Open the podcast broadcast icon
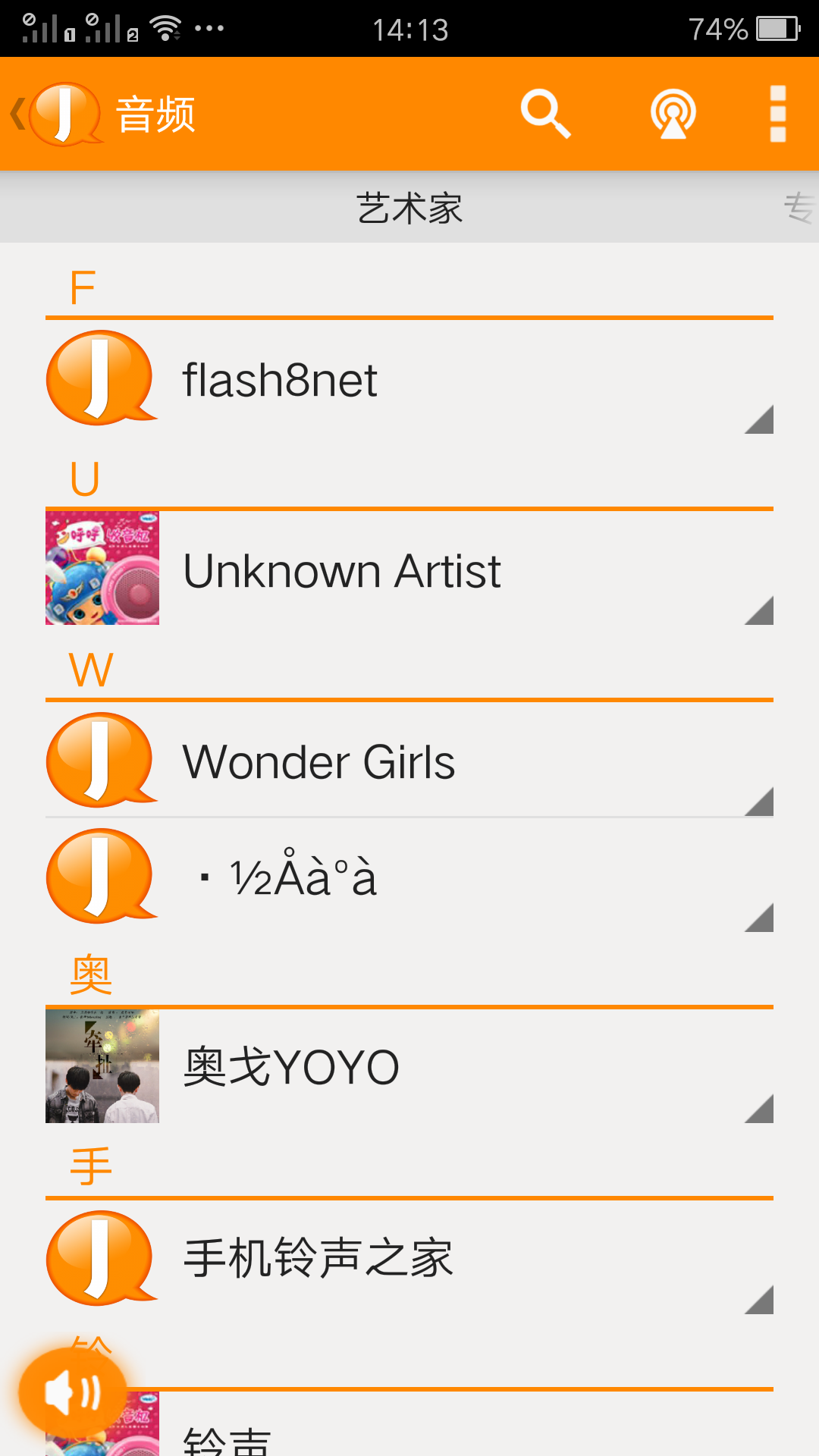Image resolution: width=819 pixels, height=1456 pixels. [673, 114]
